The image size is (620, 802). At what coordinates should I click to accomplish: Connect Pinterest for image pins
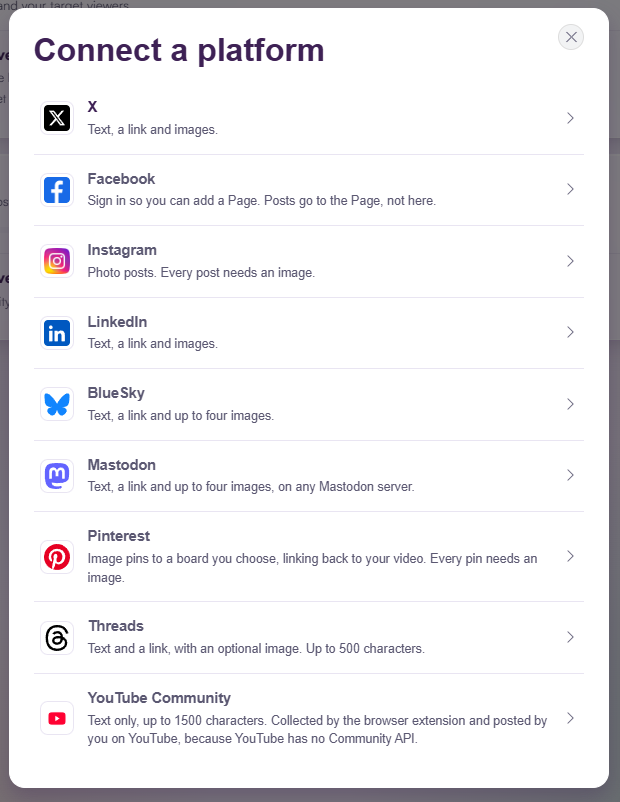pos(309,556)
